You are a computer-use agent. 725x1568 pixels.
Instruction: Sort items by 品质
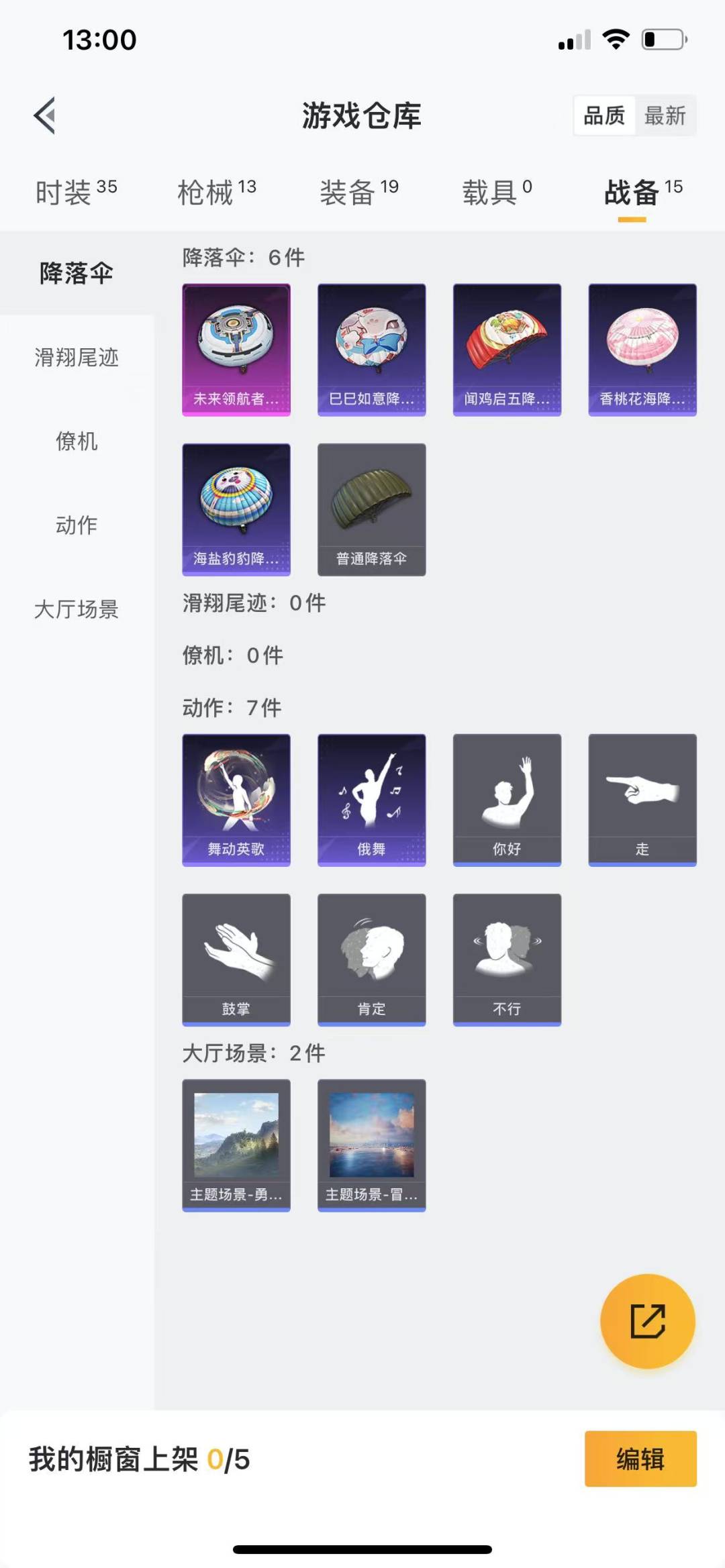point(604,115)
